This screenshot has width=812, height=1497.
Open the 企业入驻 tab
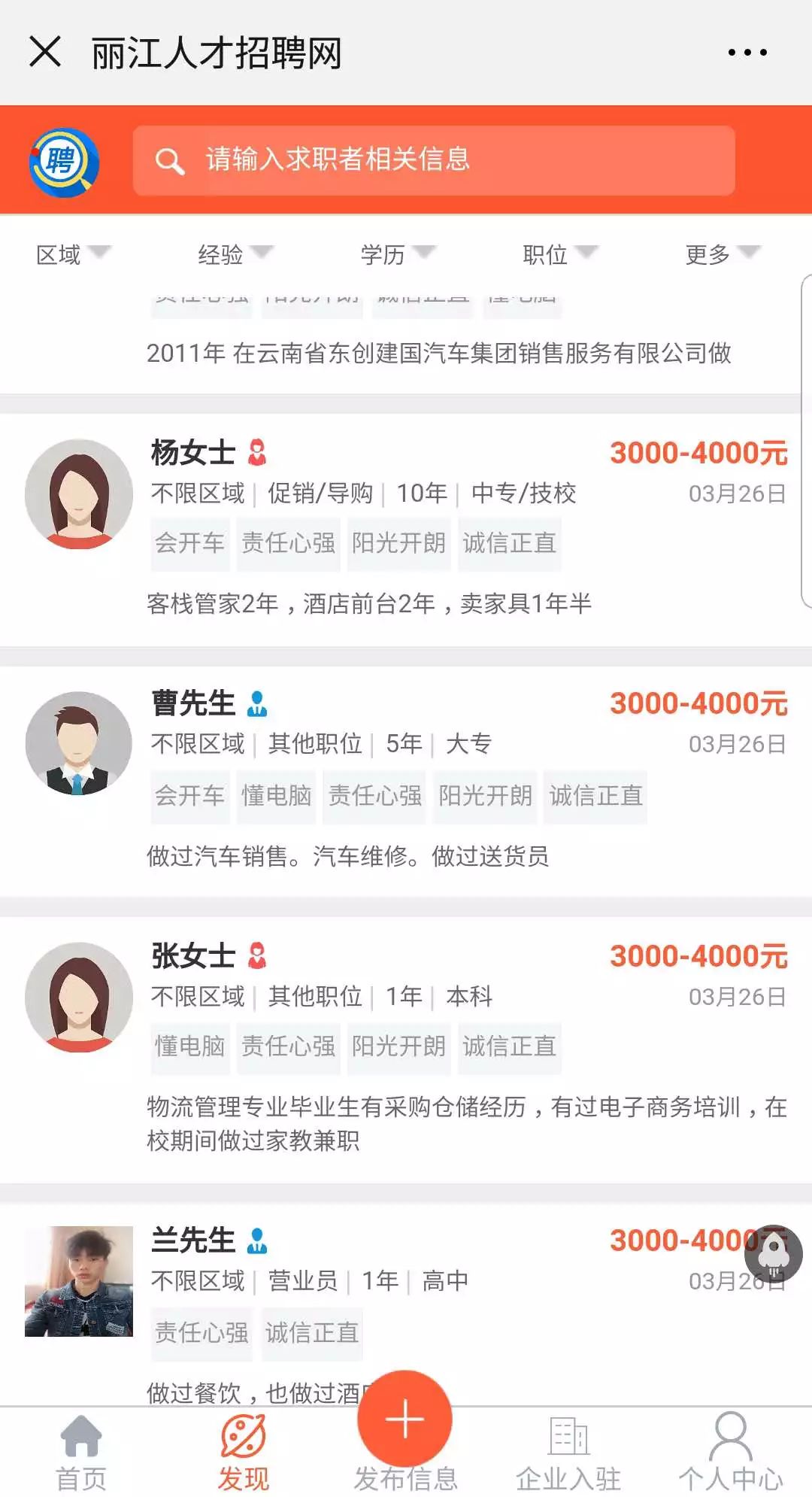point(568,1453)
